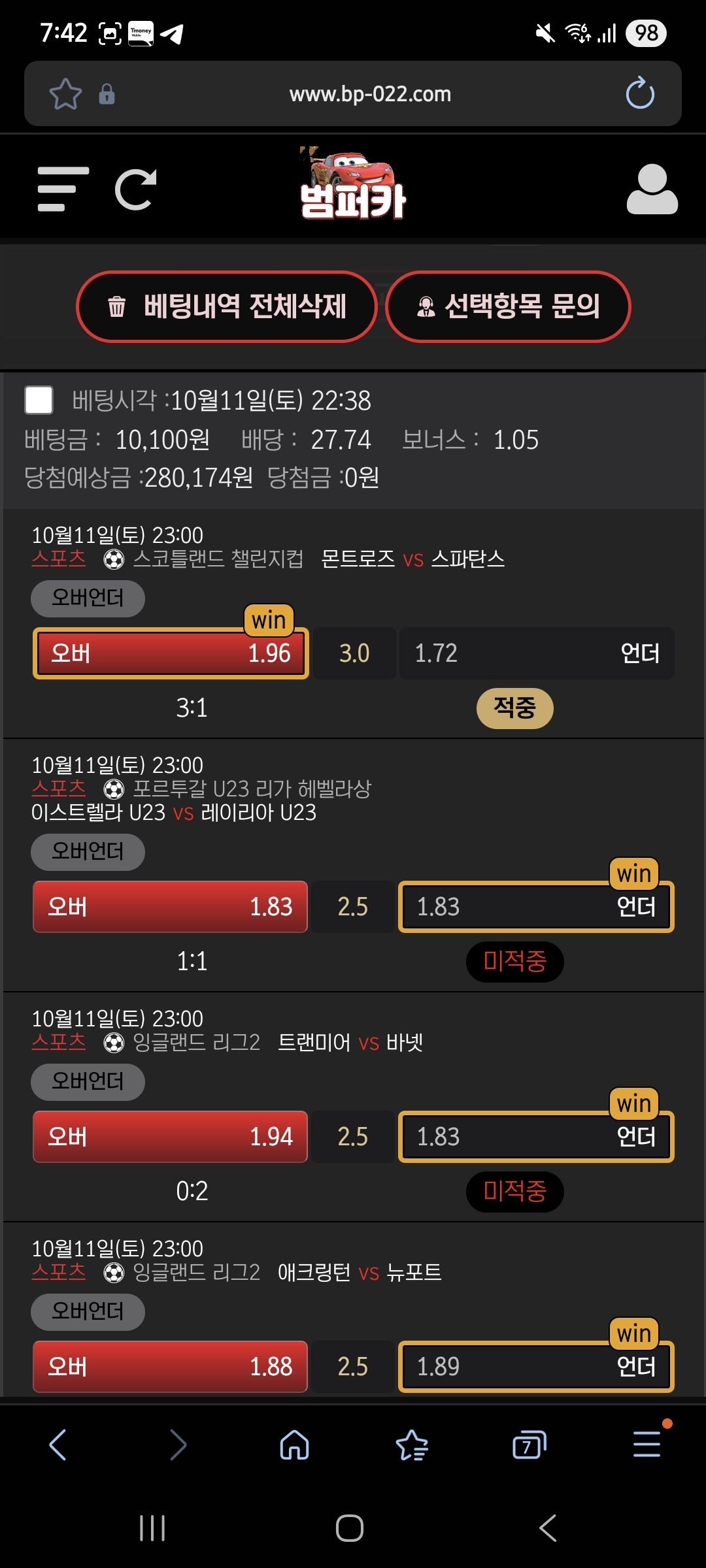Go back with the browser back arrow
Screen dimensions: 706x1568
click(58, 1444)
